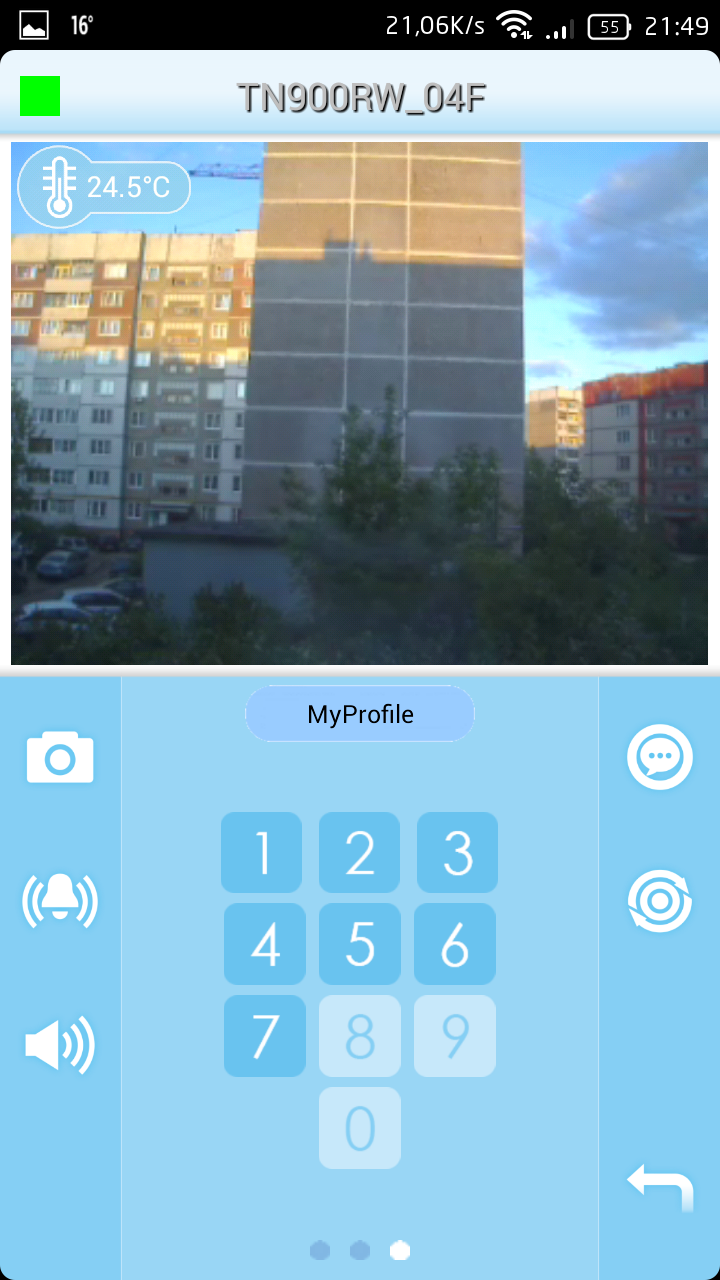Select preset number 3

(457, 853)
